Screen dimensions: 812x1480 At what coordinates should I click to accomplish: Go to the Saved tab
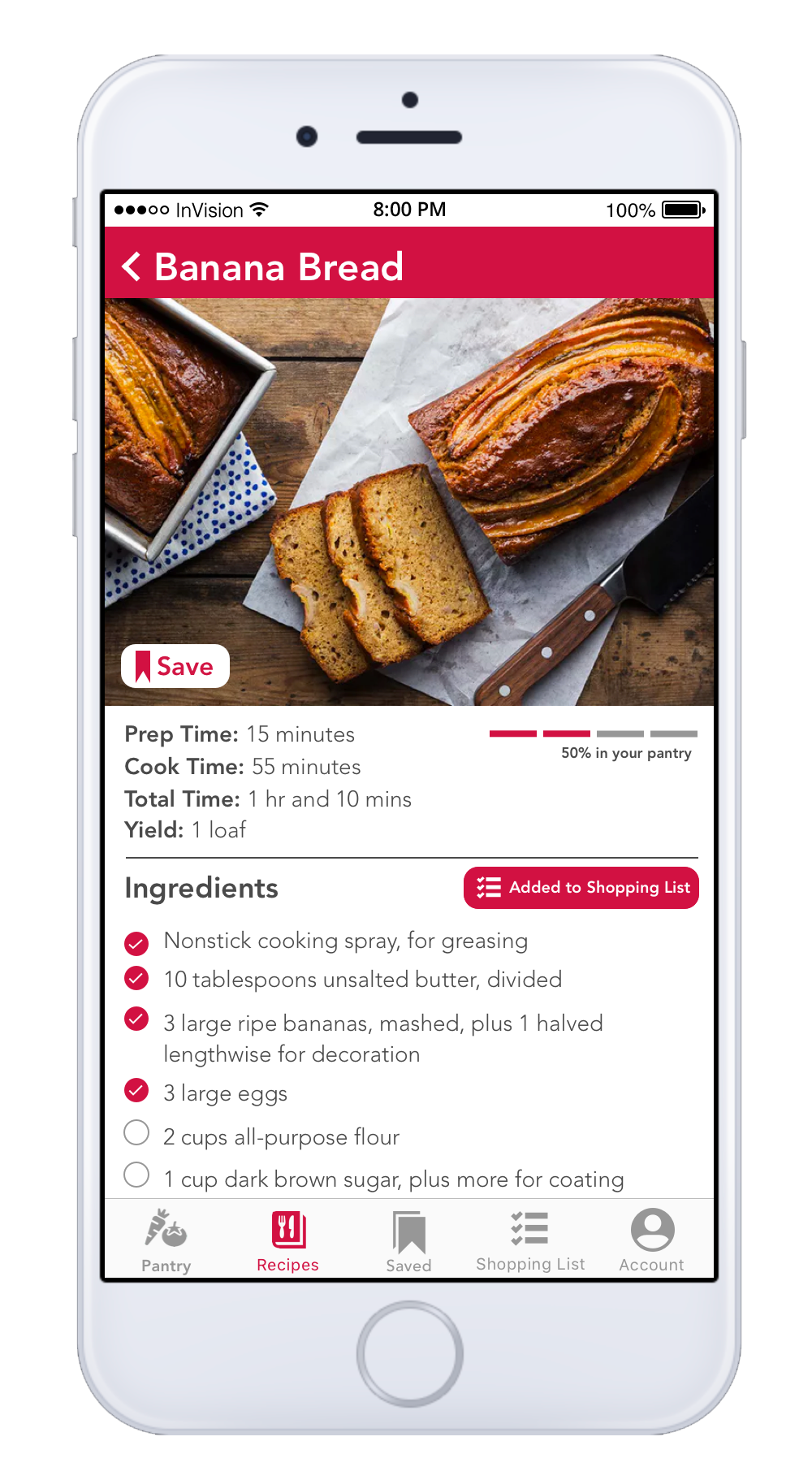tap(409, 1240)
